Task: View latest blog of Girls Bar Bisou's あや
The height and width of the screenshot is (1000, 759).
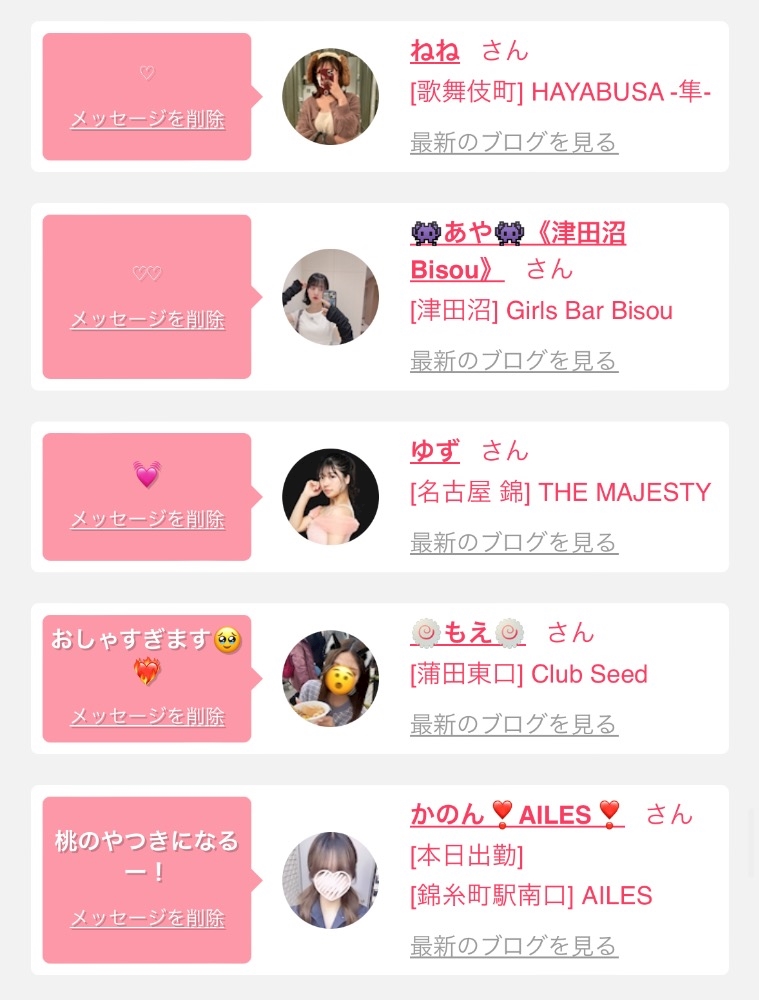Action: [x=514, y=361]
